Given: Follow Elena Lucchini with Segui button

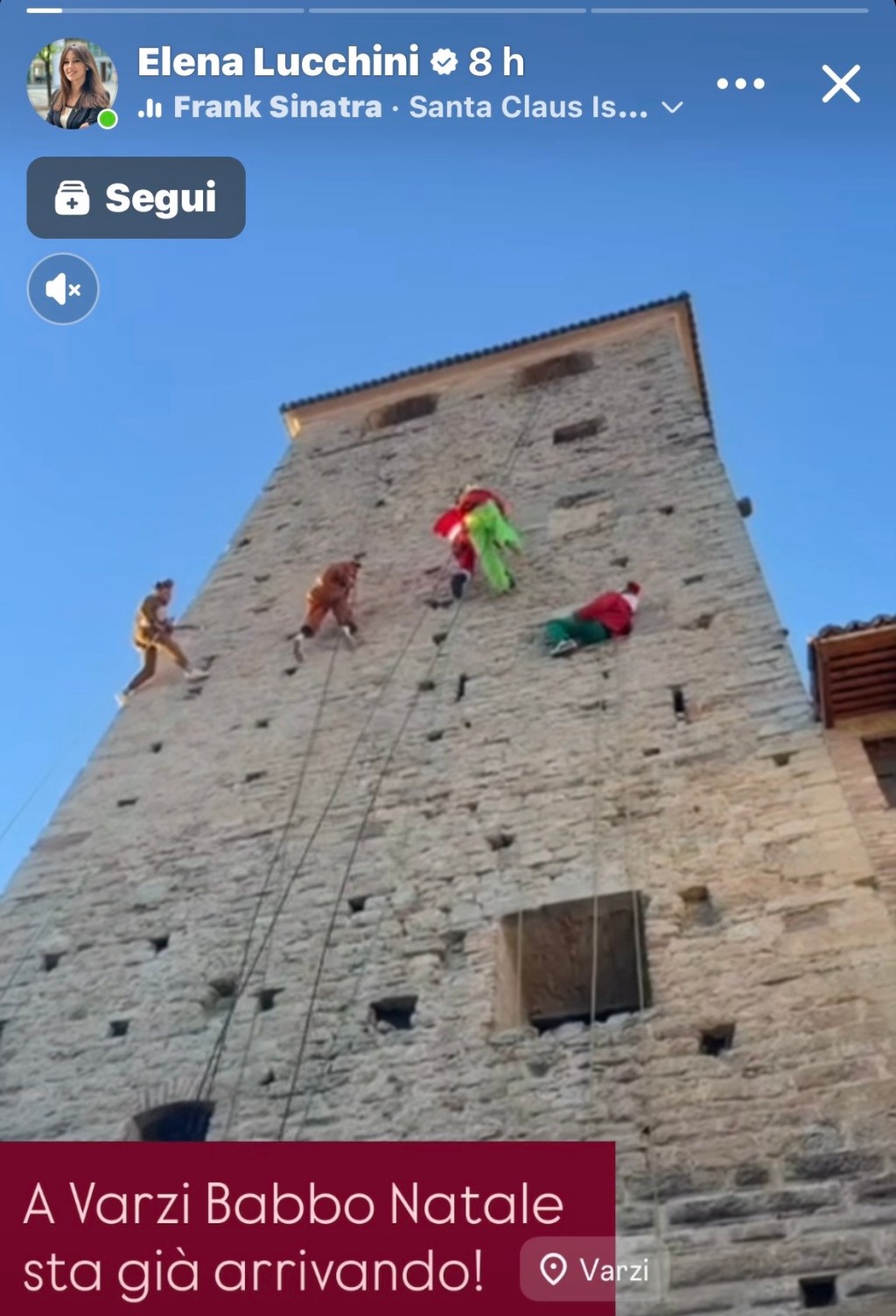Looking at the screenshot, I should tap(136, 198).
